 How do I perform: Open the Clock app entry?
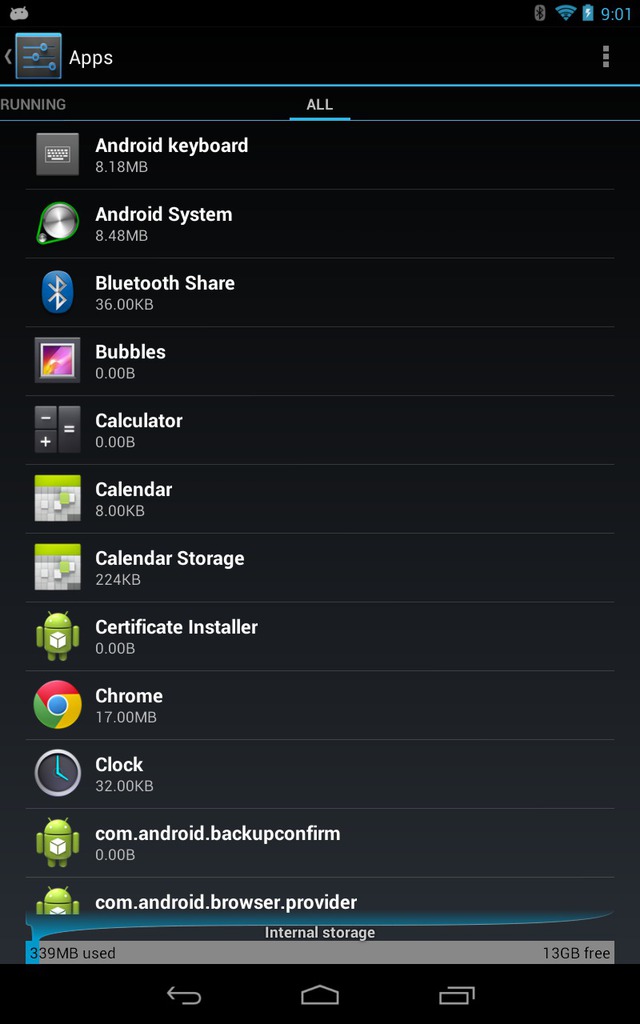click(x=320, y=774)
